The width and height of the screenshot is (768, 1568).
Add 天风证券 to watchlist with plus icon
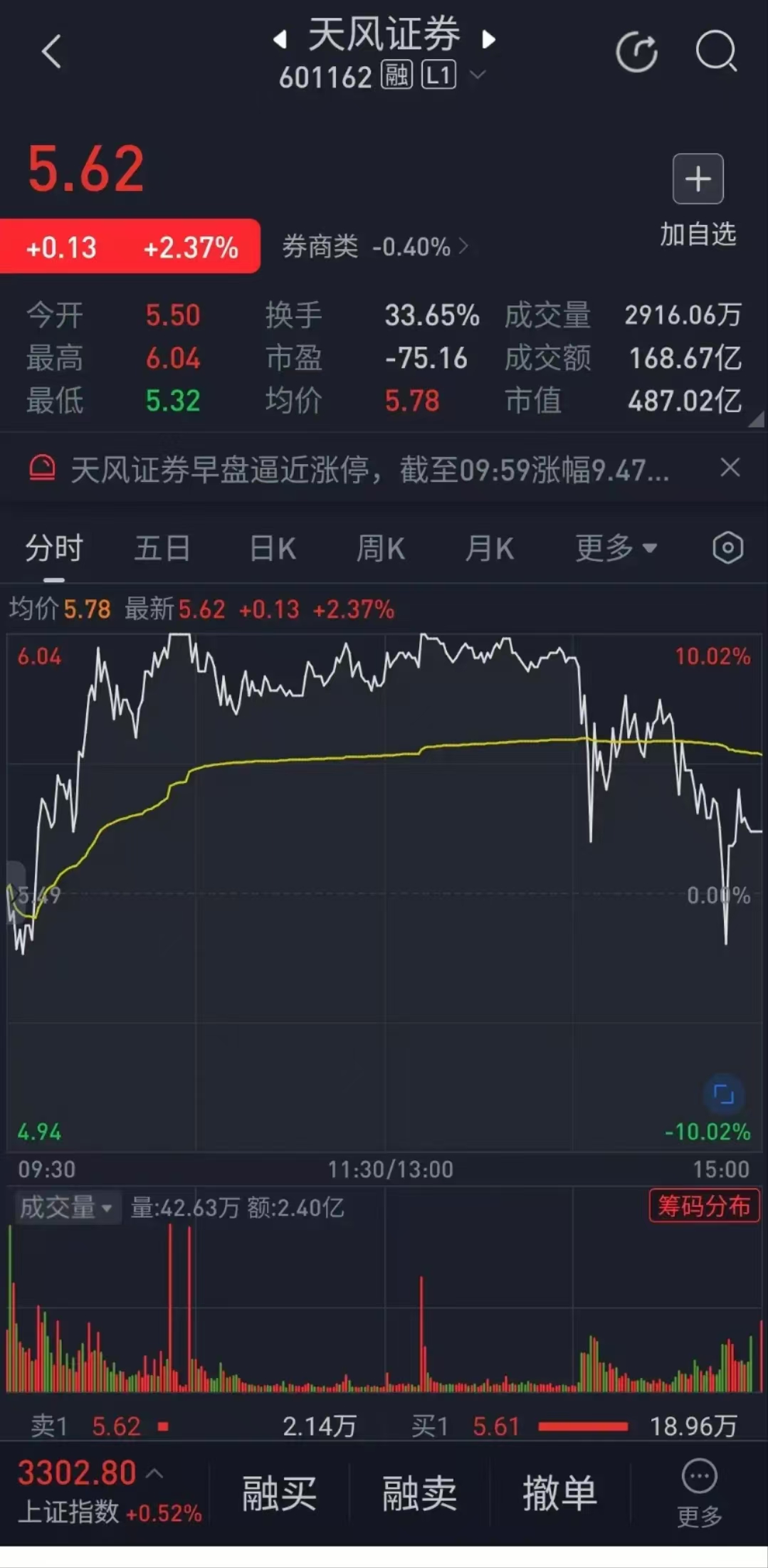697,179
